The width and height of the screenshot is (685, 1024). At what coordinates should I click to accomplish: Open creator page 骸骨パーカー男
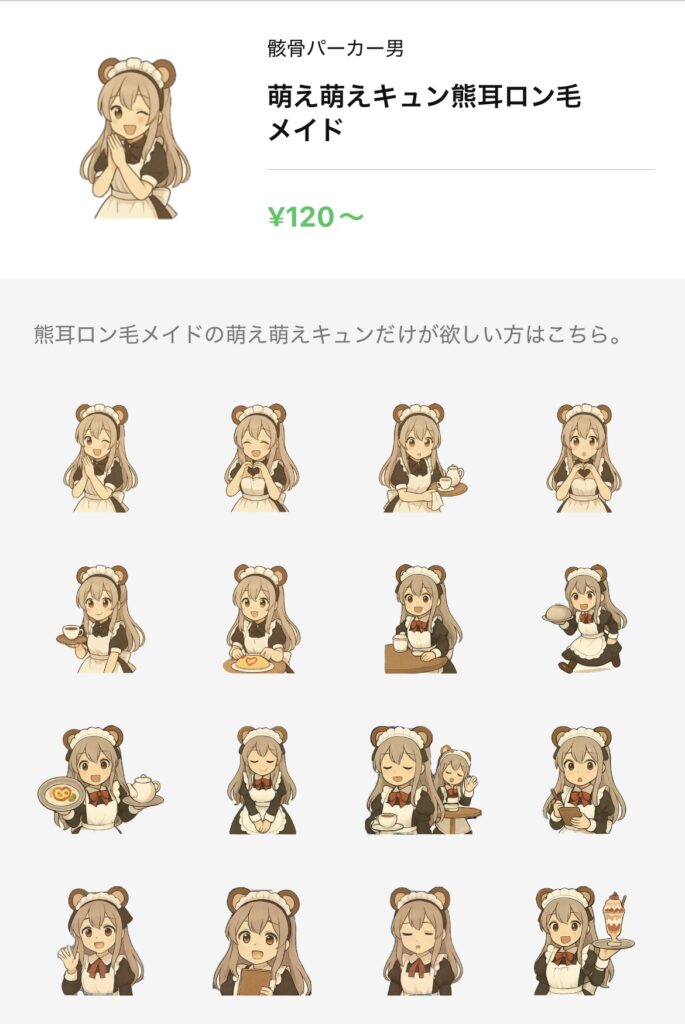tap(336, 48)
